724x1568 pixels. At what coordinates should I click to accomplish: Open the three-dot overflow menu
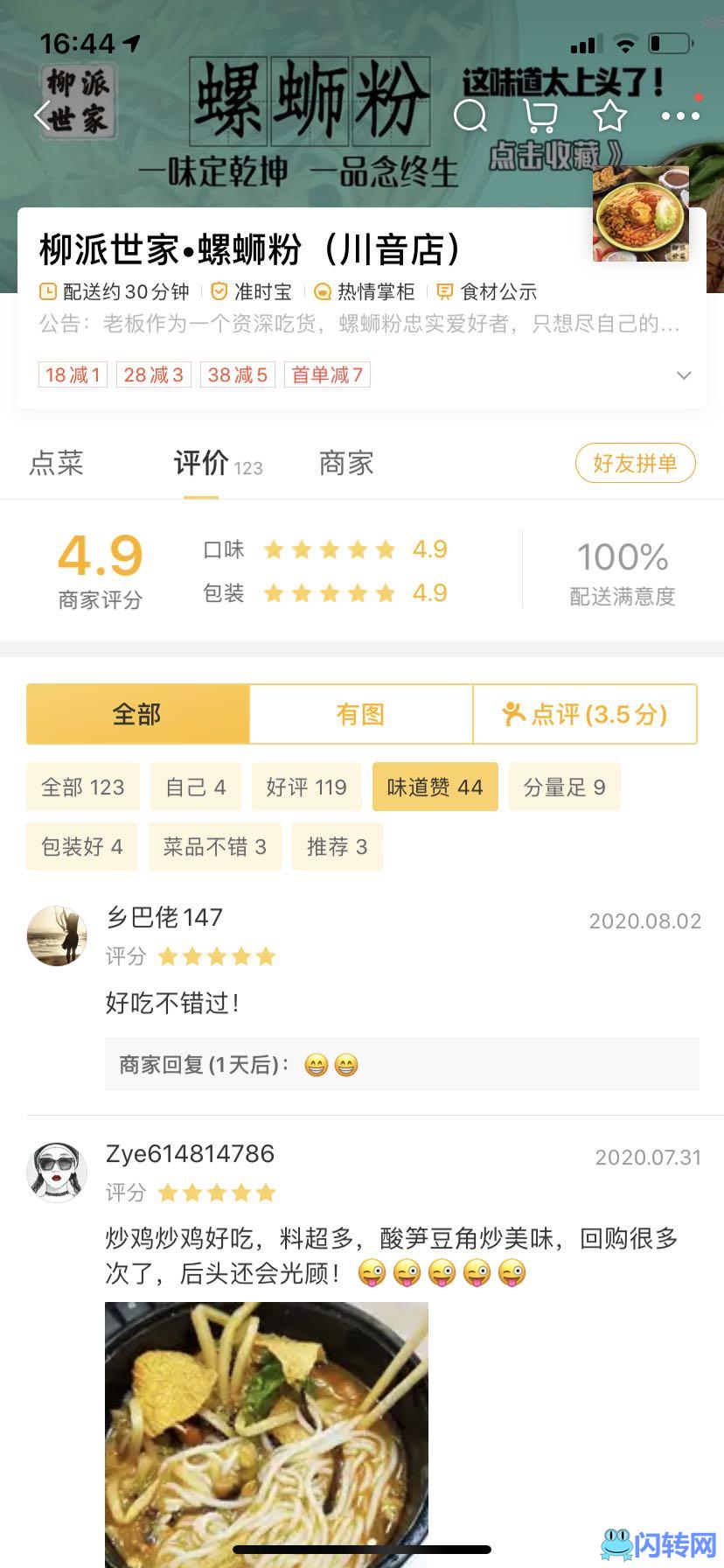pos(680,115)
